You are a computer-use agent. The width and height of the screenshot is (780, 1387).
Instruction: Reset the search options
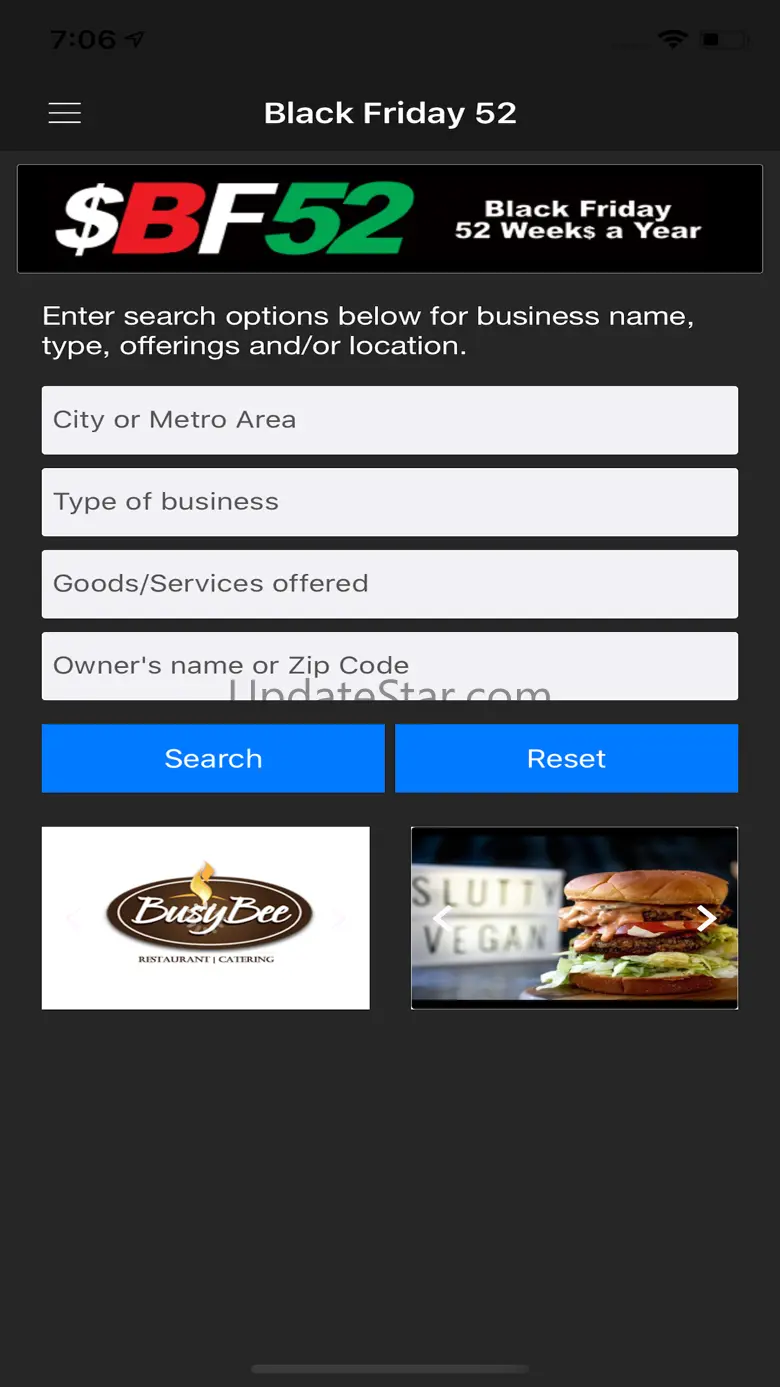click(x=566, y=759)
